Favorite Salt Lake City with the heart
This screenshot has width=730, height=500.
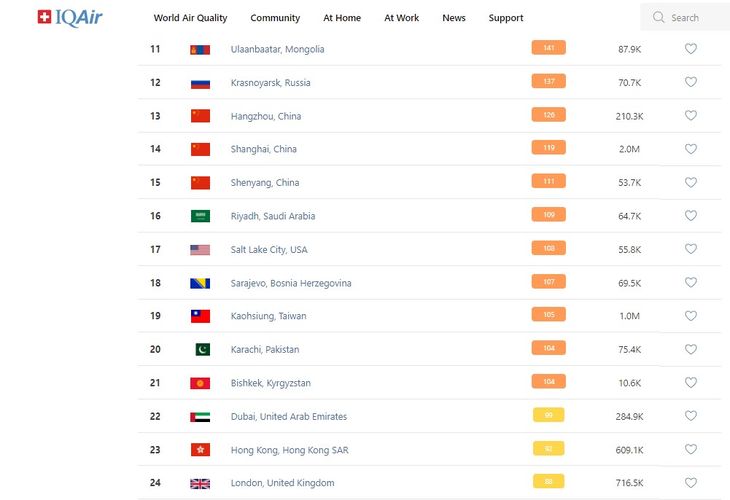(x=690, y=249)
